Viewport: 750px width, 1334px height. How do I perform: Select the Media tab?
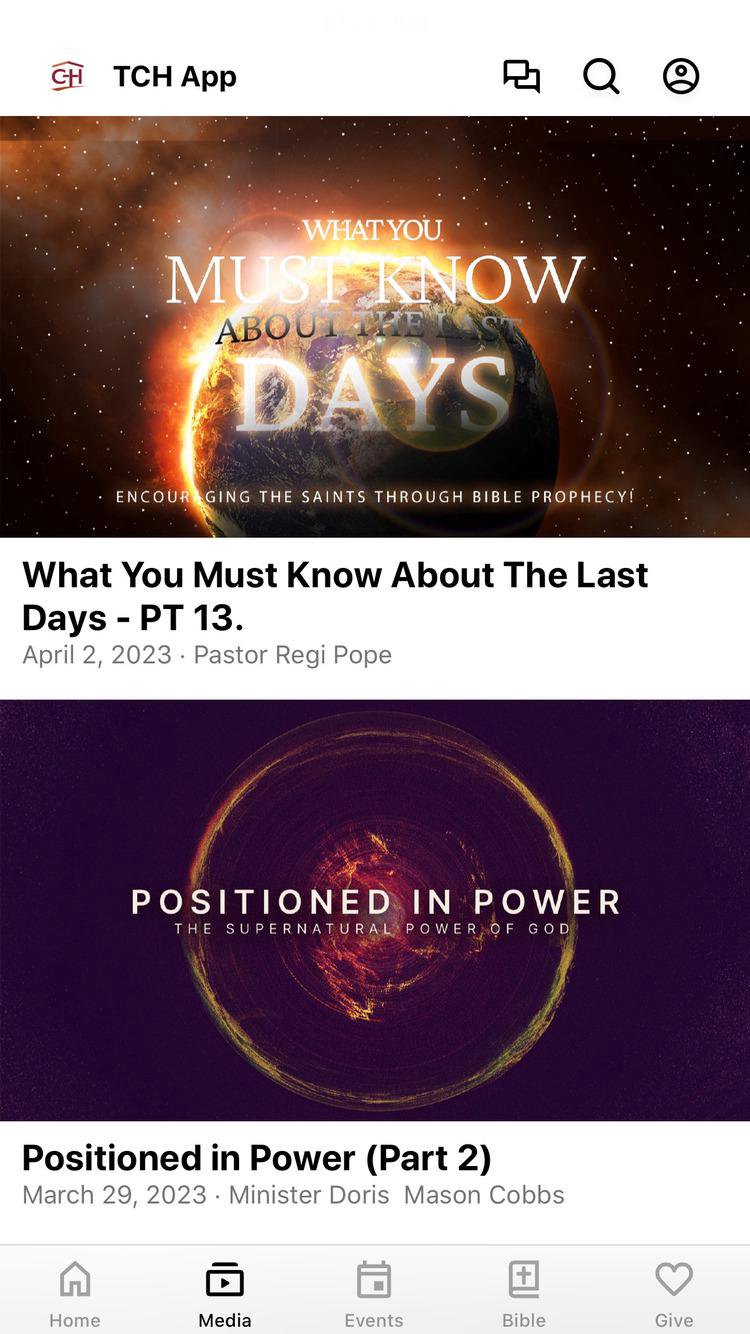[225, 1293]
